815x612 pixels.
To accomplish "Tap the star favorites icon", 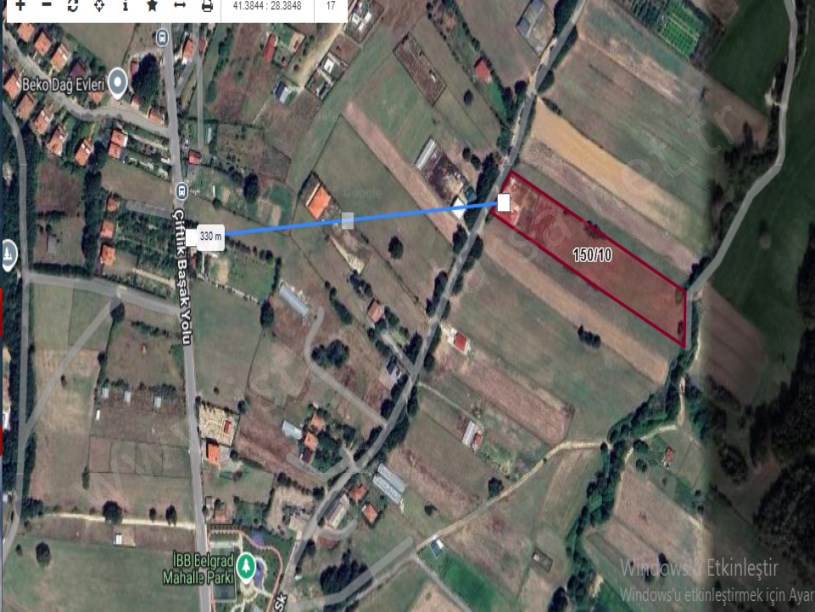I will coord(152,5).
